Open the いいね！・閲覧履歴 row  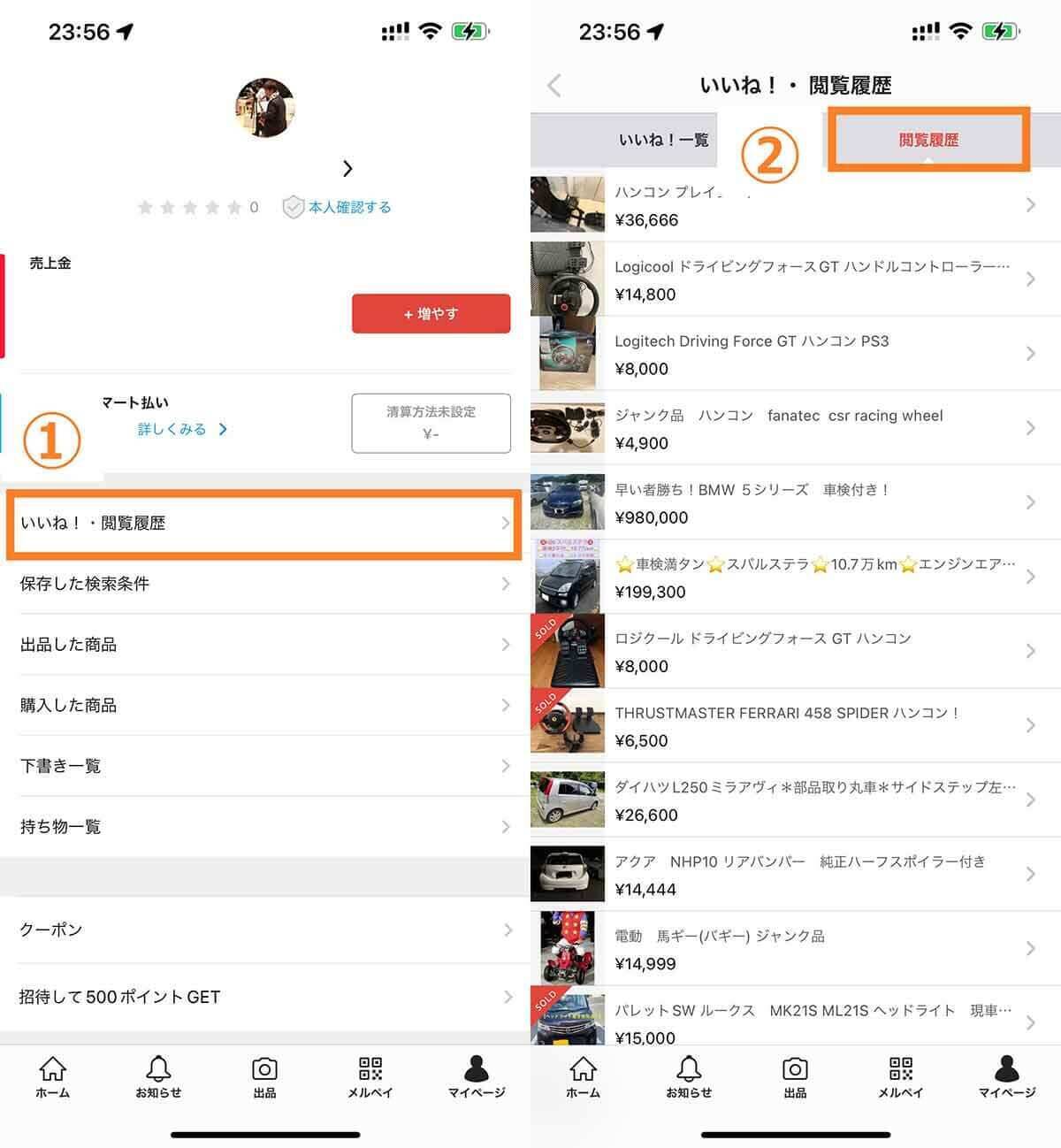click(x=263, y=523)
